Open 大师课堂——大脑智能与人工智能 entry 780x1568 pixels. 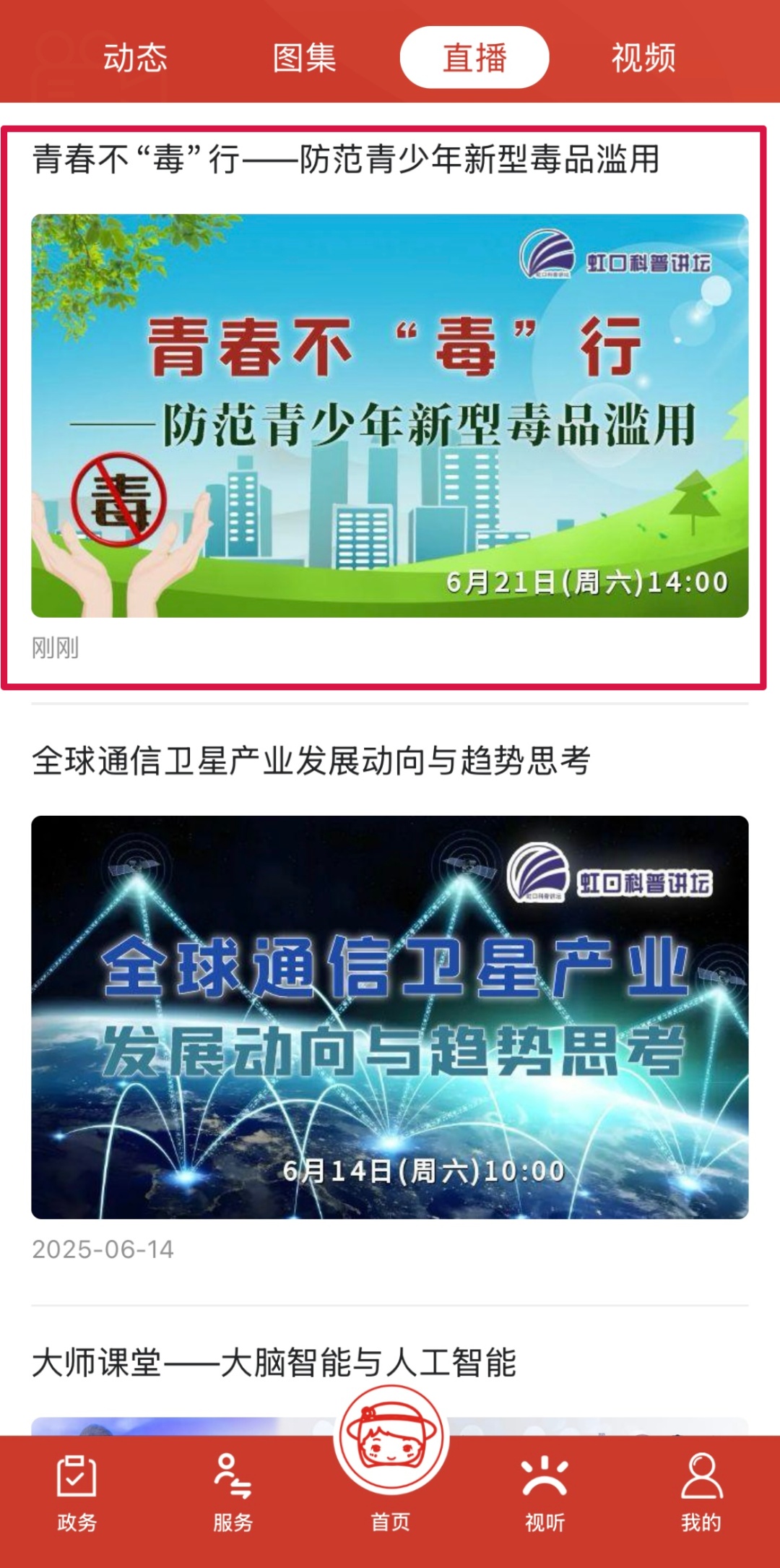tap(274, 1363)
